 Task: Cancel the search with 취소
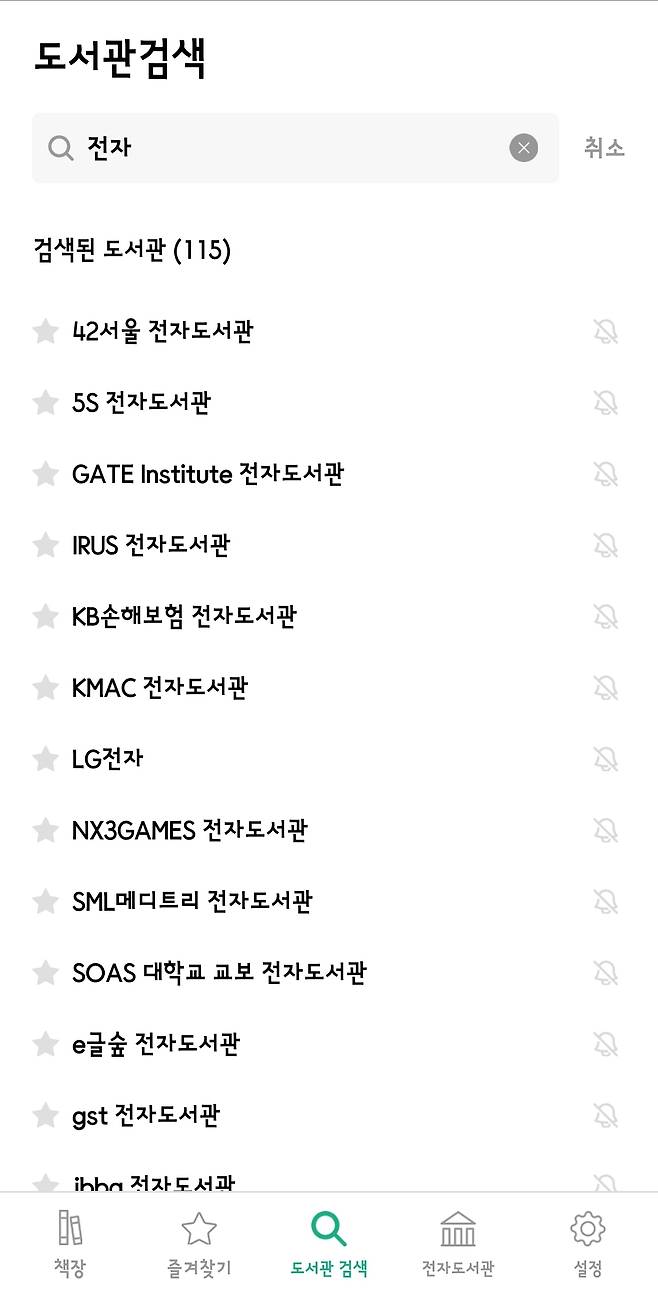(x=604, y=148)
